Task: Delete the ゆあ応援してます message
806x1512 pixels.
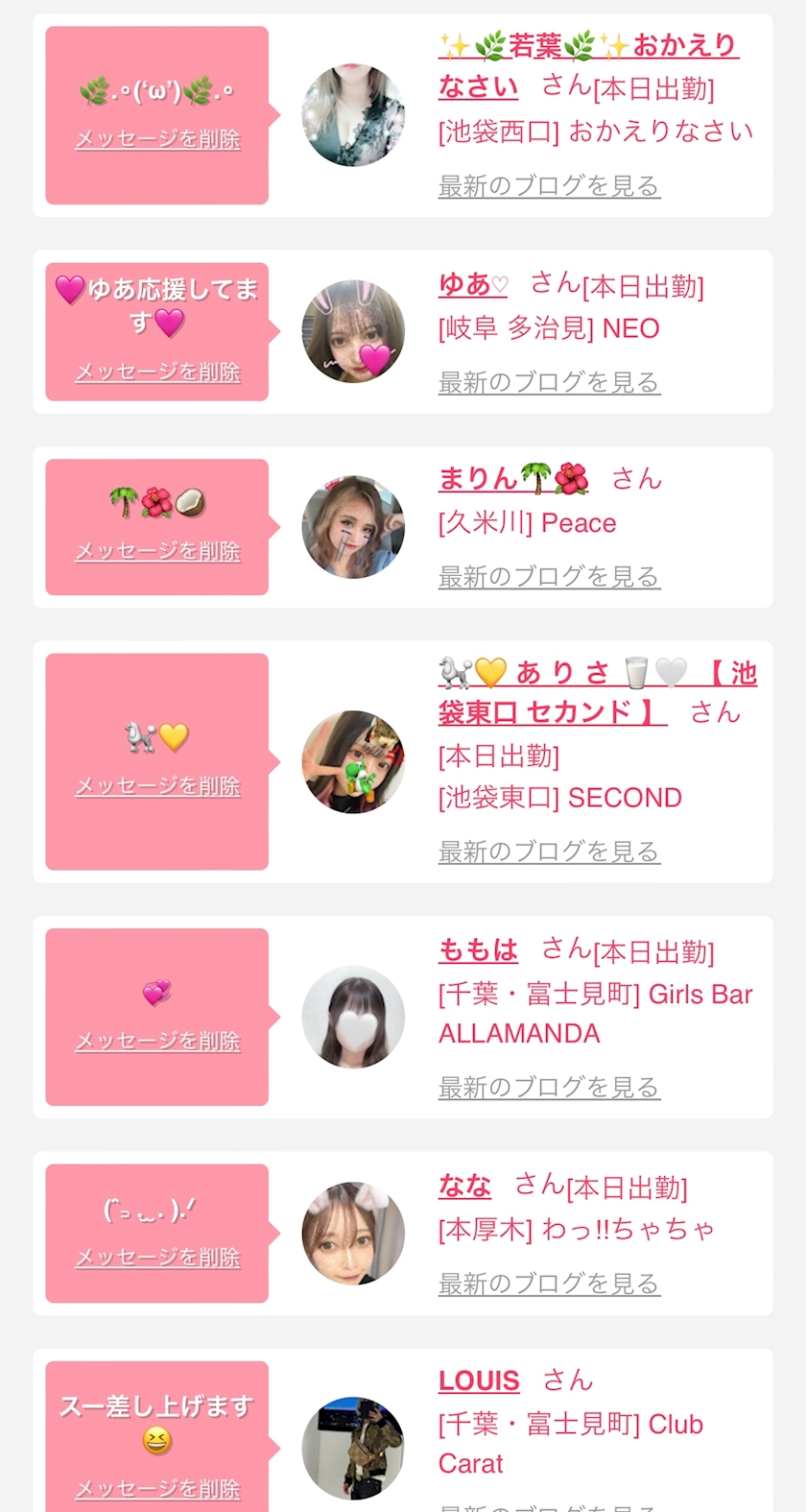Action: (x=158, y=372)
